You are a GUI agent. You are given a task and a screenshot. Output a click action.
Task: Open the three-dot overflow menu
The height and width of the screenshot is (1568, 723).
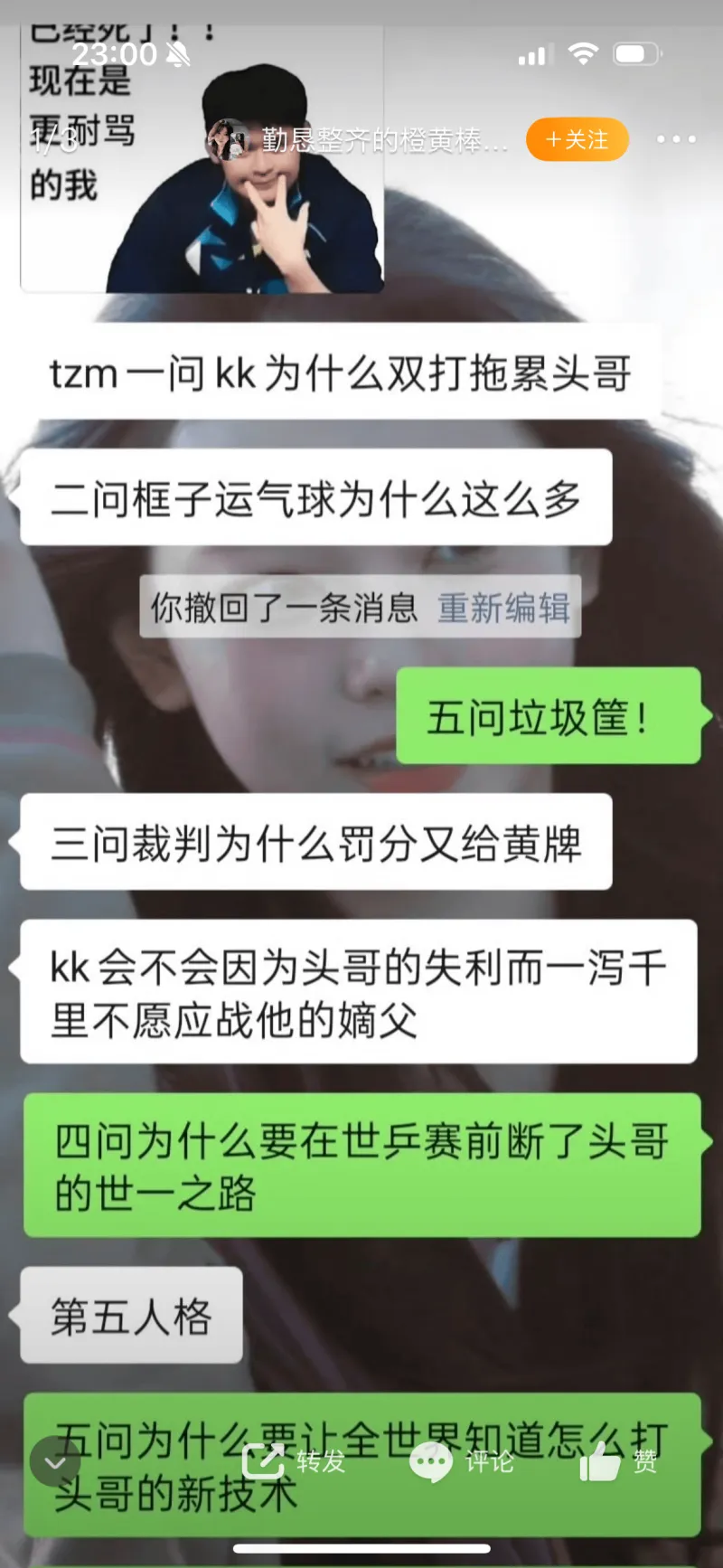coord(676,139)
